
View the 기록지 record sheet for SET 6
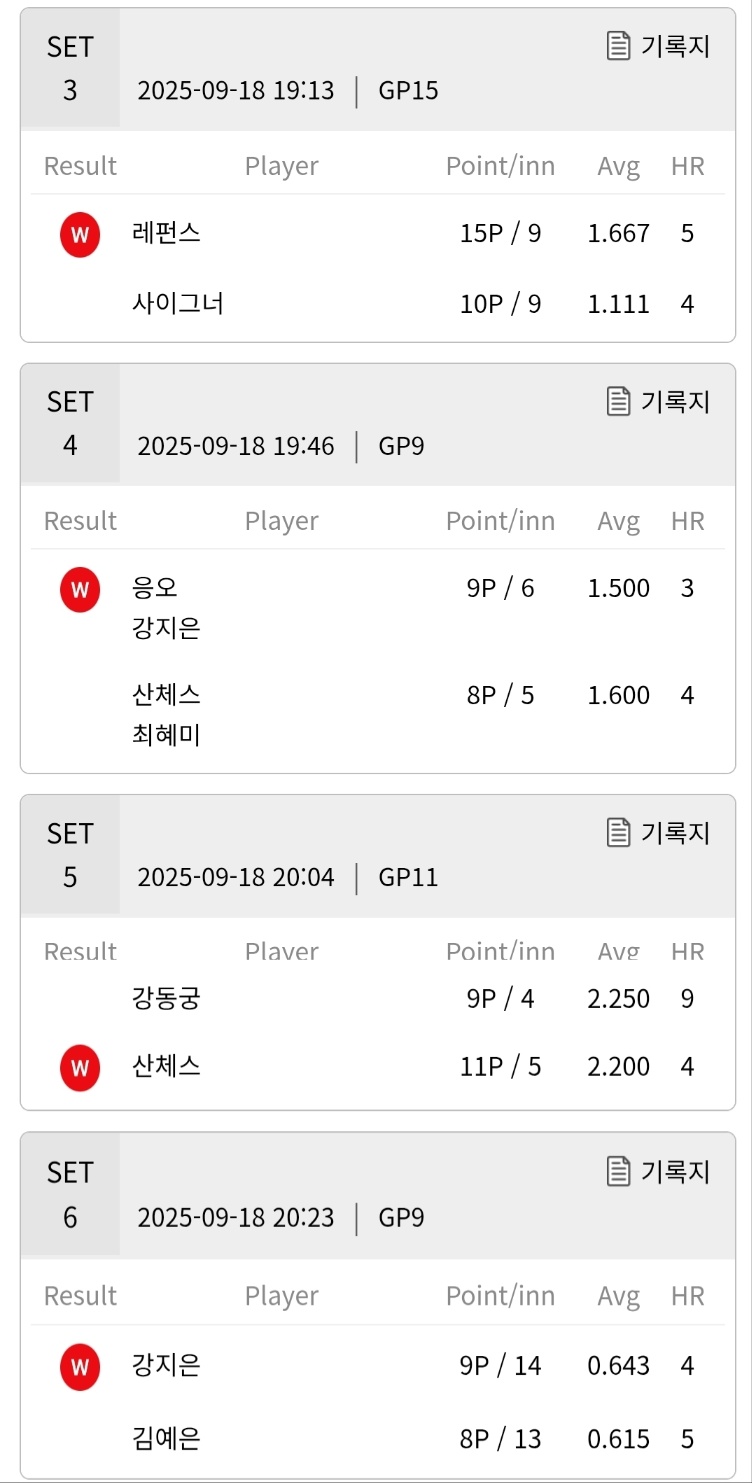pos(658,1171)
